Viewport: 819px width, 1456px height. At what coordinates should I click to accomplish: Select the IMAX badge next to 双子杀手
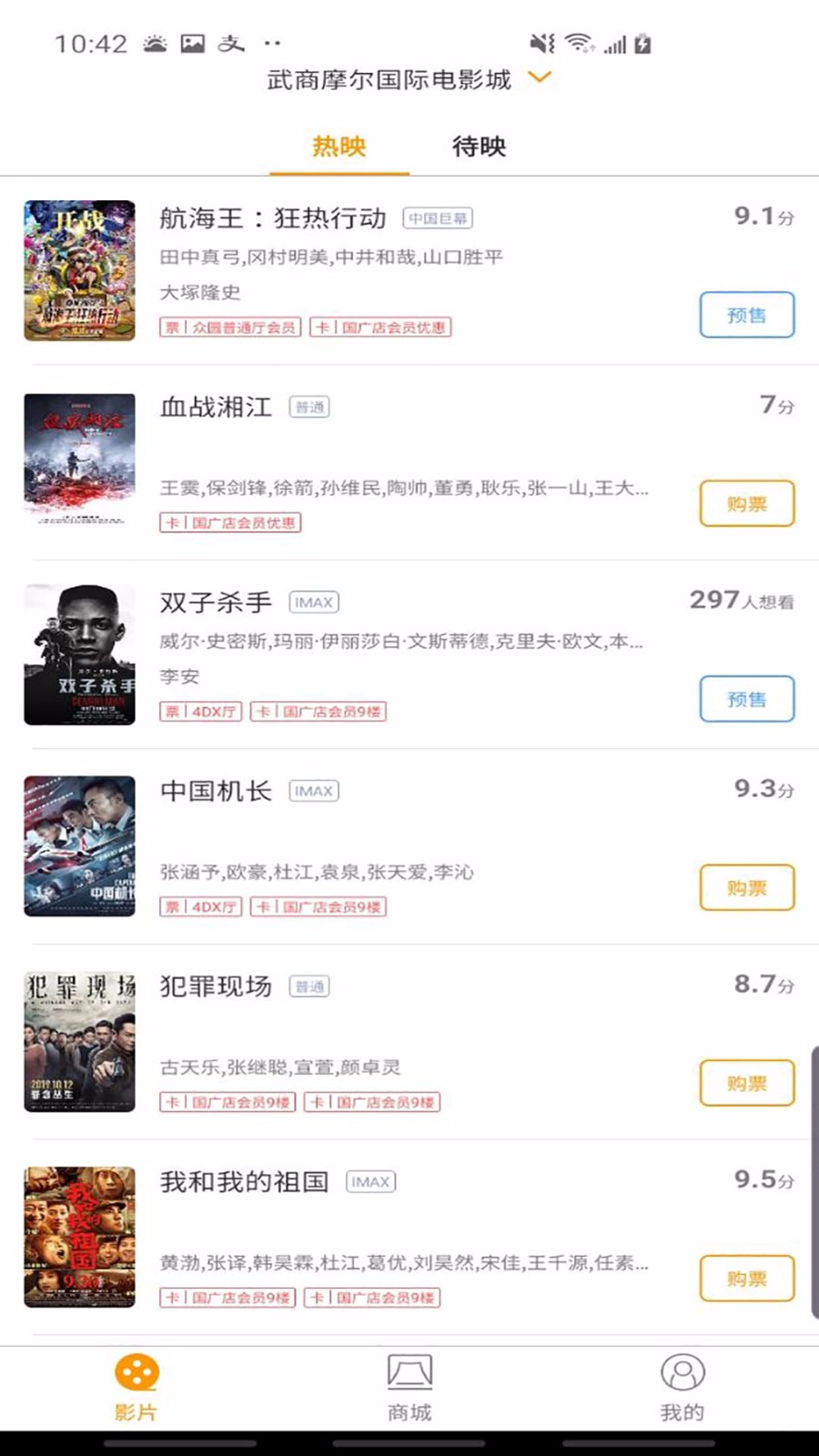coord(315,602)
